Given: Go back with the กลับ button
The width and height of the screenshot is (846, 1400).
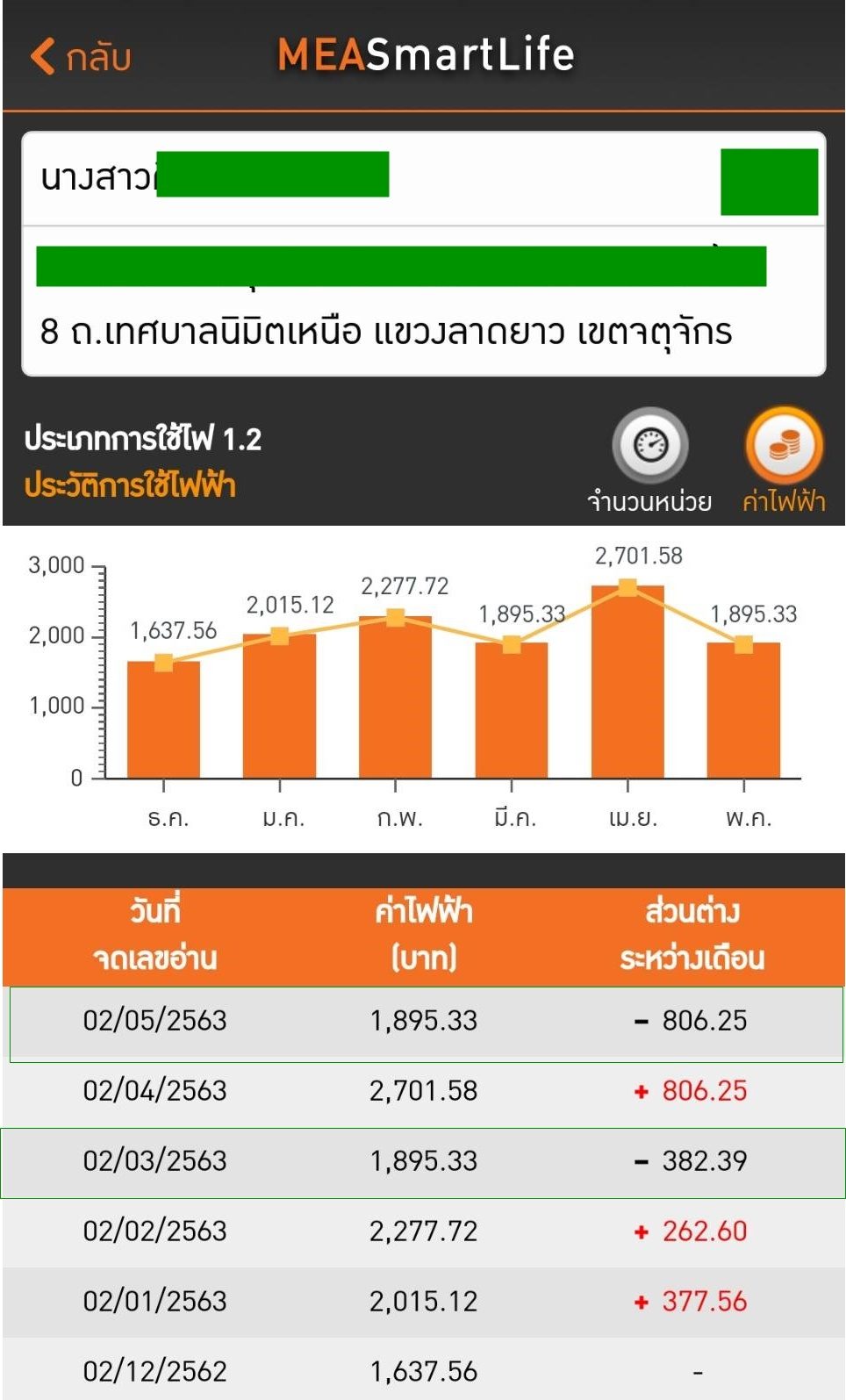Looking at the screenshot, I should (81, 57).
